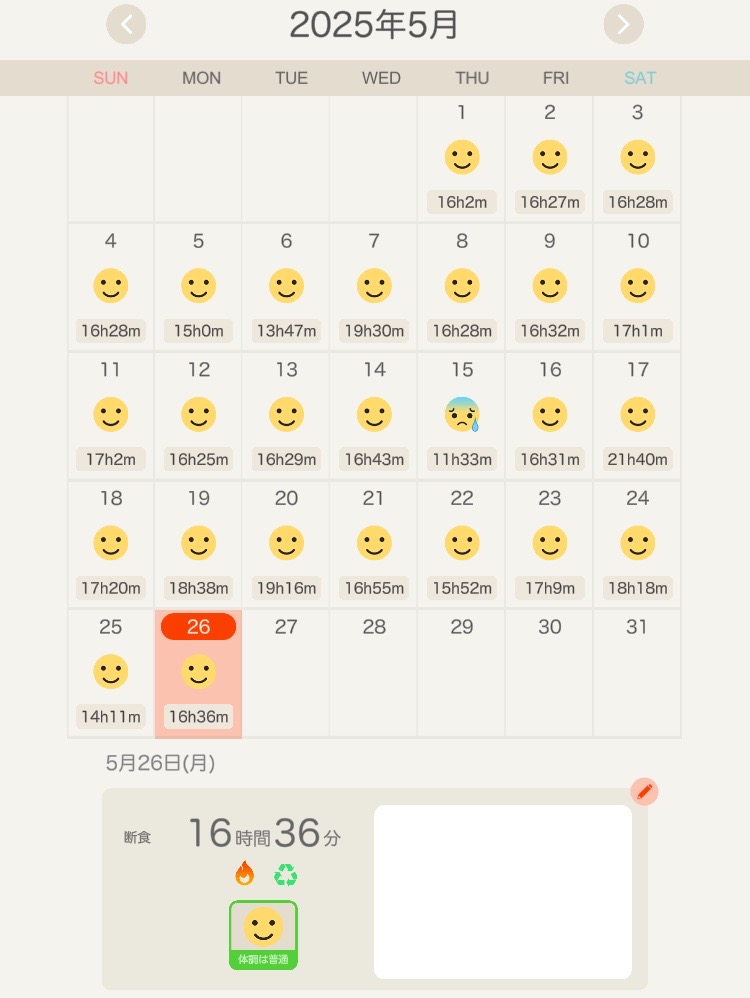The width and height of the screenshot is (750, 998).
Task: Select May 1 with 16h2m fast
Action: tap(461, 158)
